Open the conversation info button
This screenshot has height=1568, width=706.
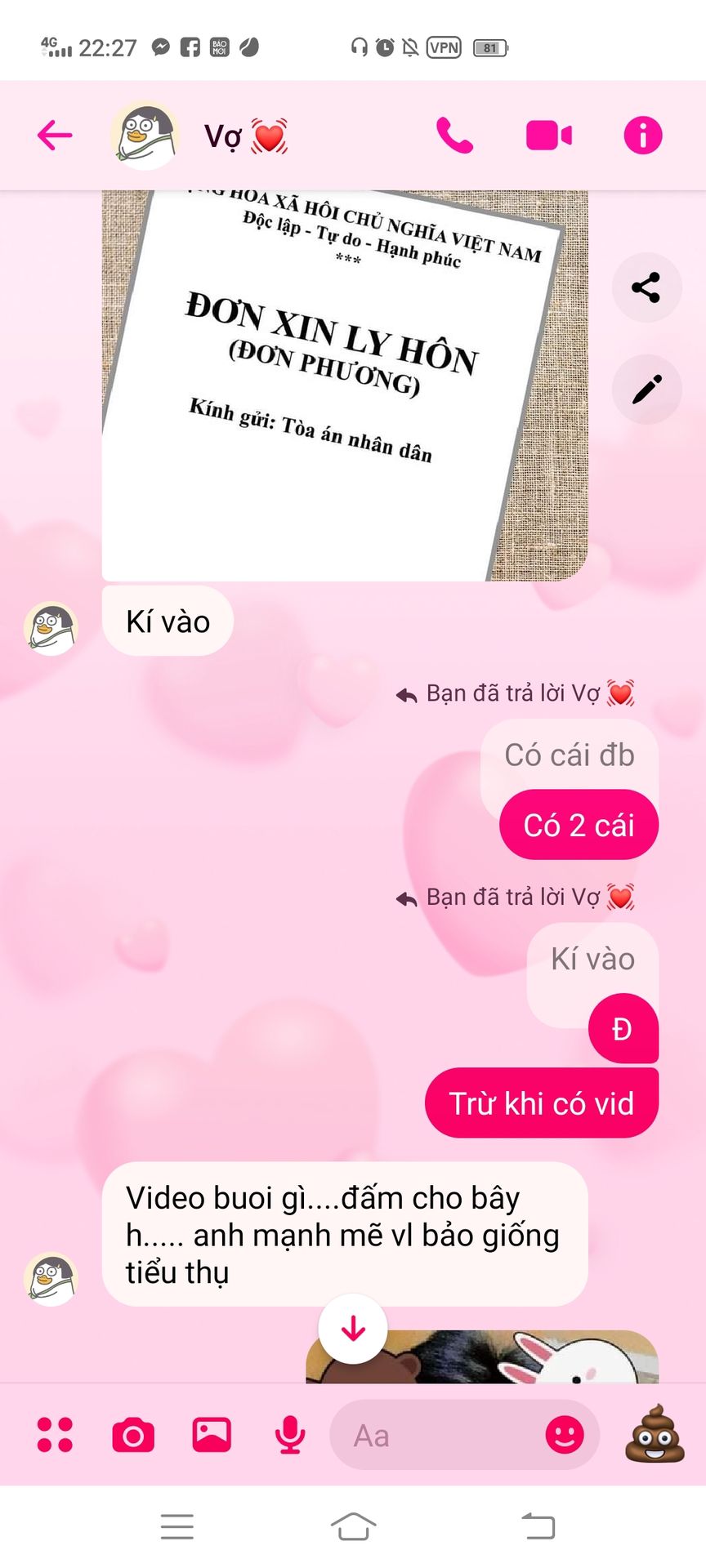[x=643, y=136]
